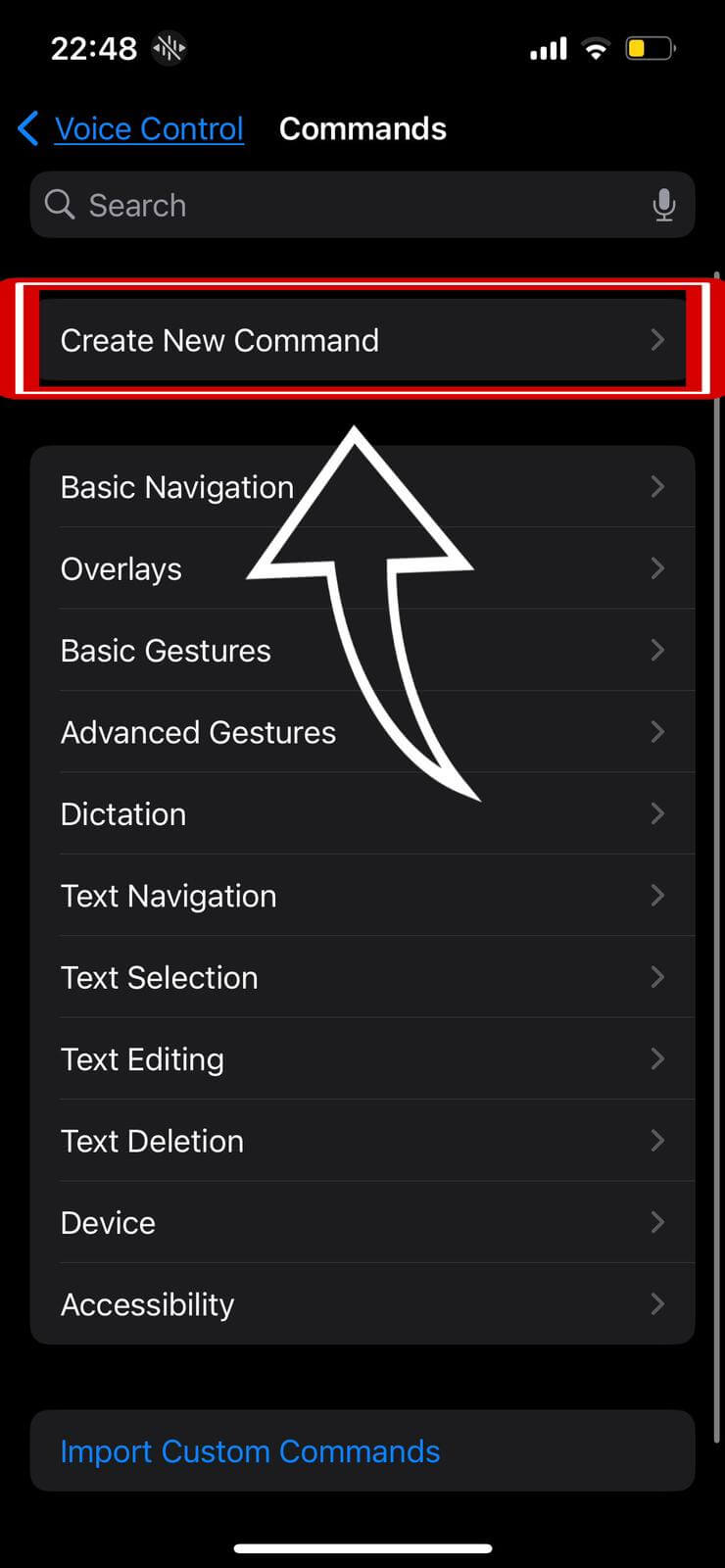Viewport: 725px width, 1568px height.
Task: Open the Overlays commands section
Action: coord(121,568)
